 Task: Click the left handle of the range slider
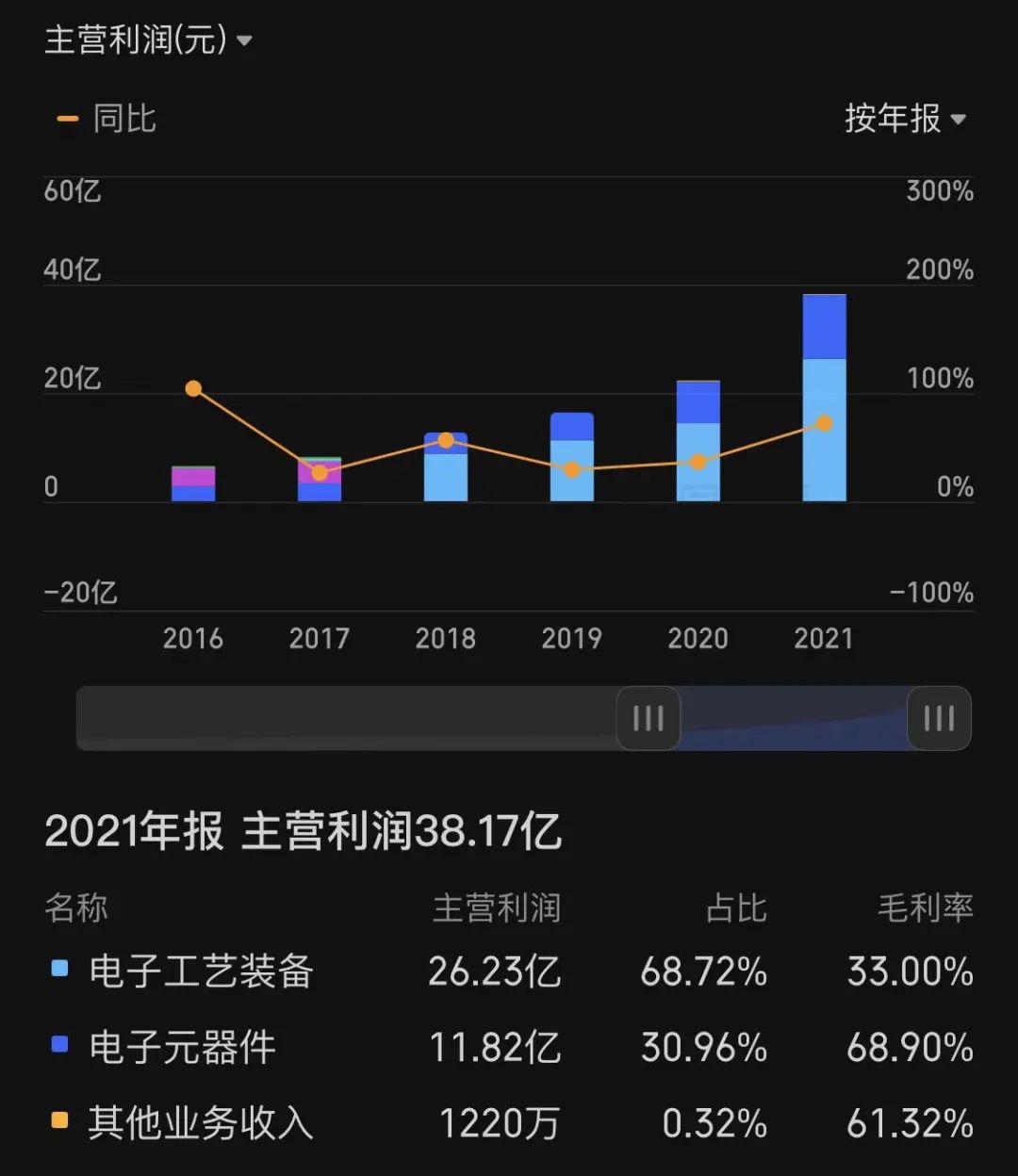[649, 718]
